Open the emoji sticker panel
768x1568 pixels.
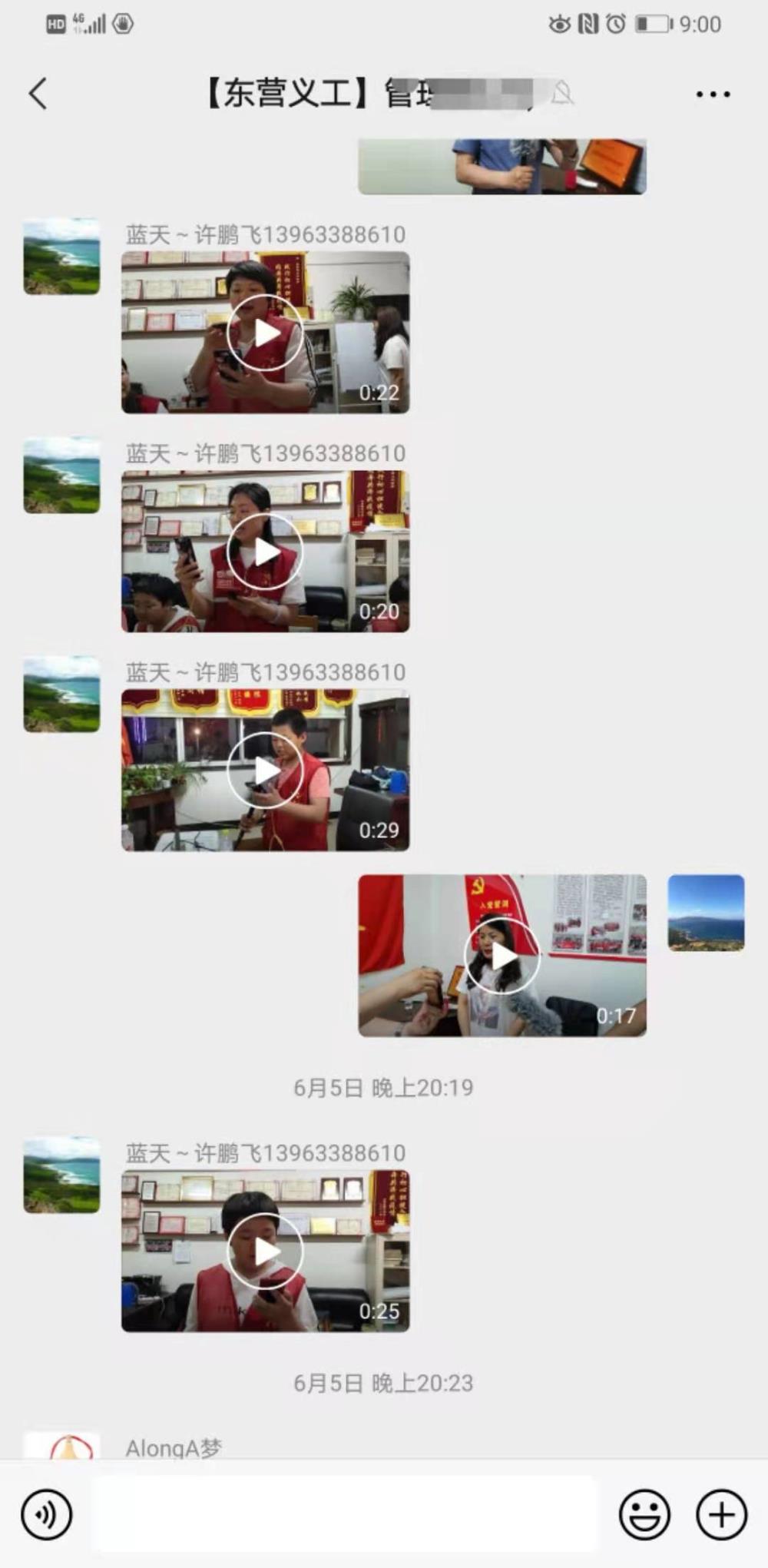pyautogui.click(x=644, y=1514)
